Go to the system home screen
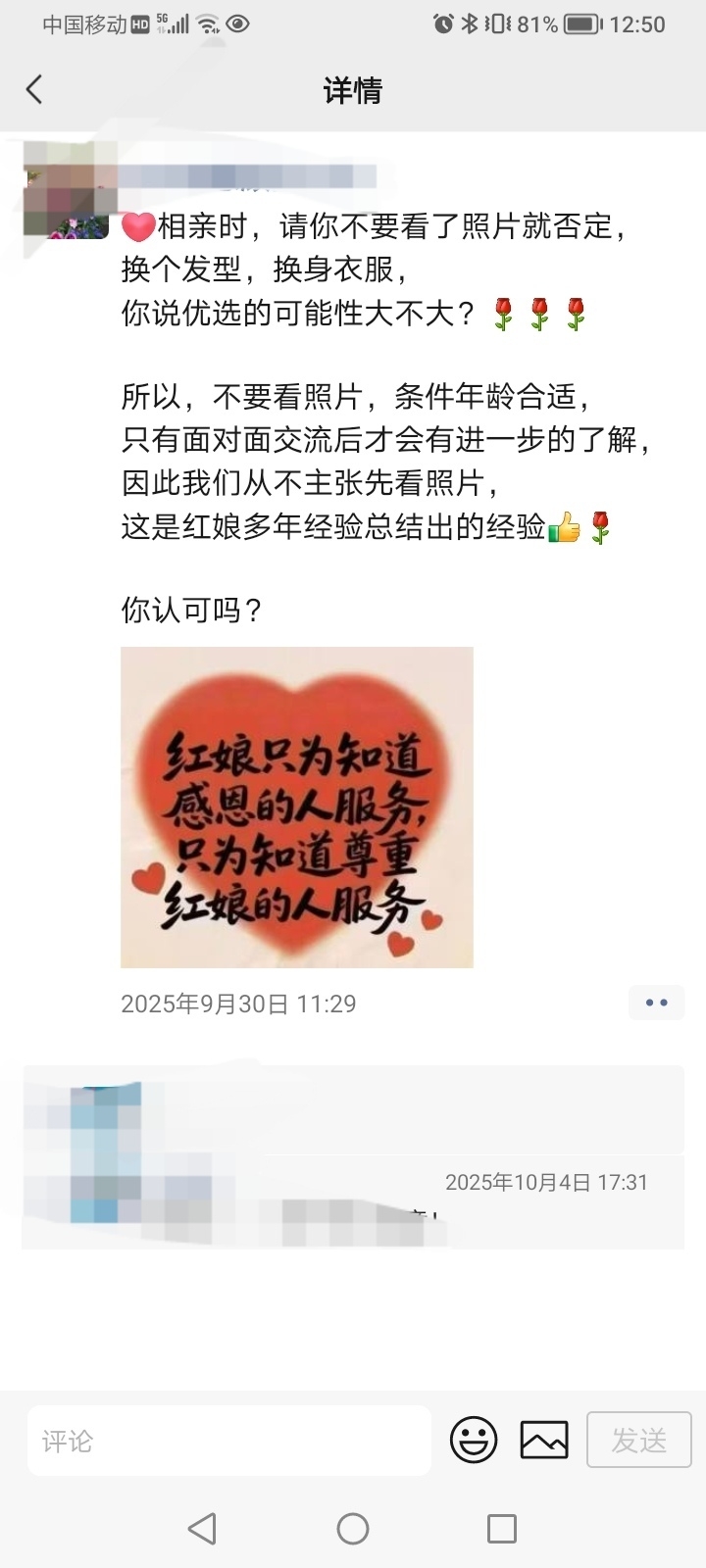706x1568 pixels. point(353,1529)
